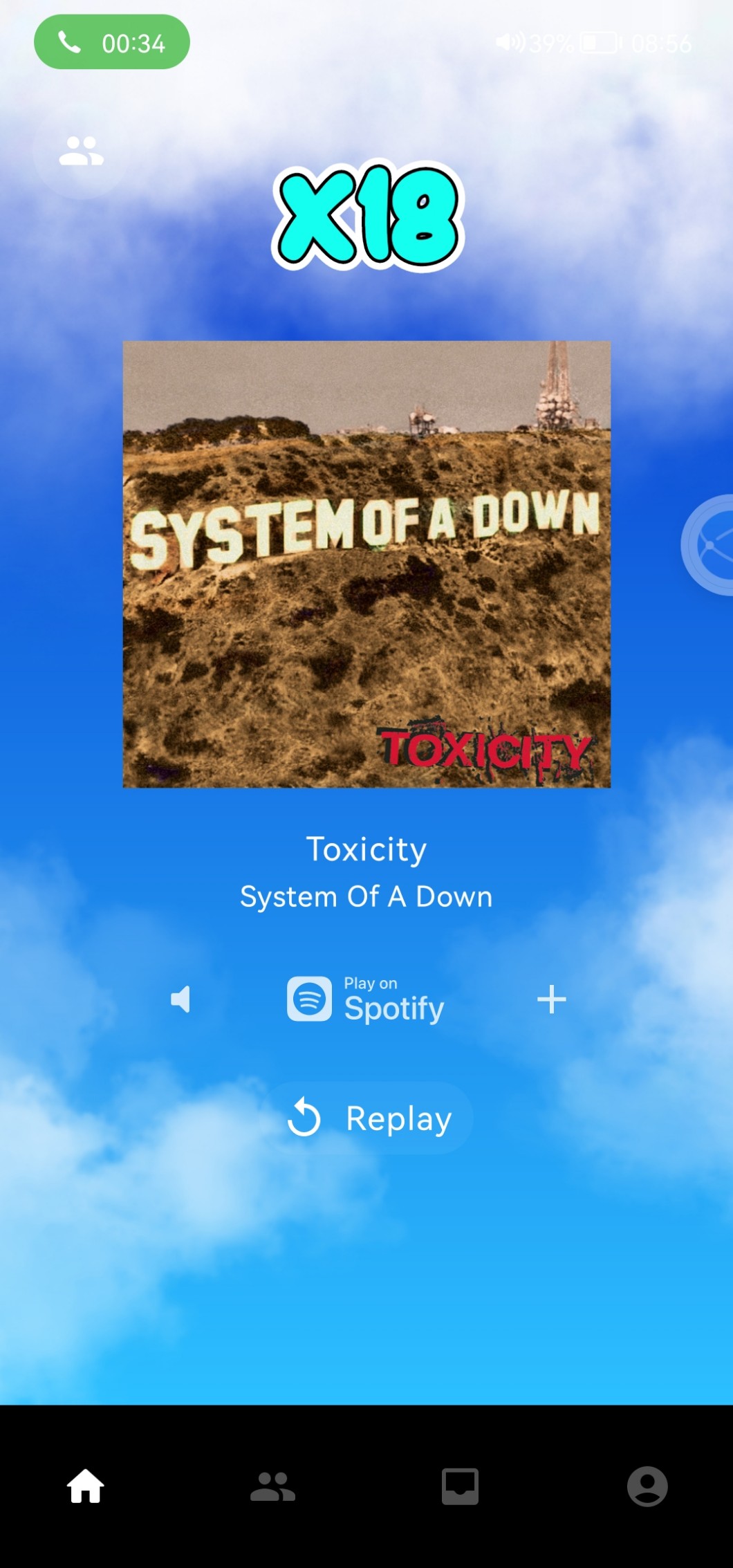Image resolution: width=733 pixels, height=1568 pixels.
Task: Replay the Toxicity clip
Action: click(369, 1118)
